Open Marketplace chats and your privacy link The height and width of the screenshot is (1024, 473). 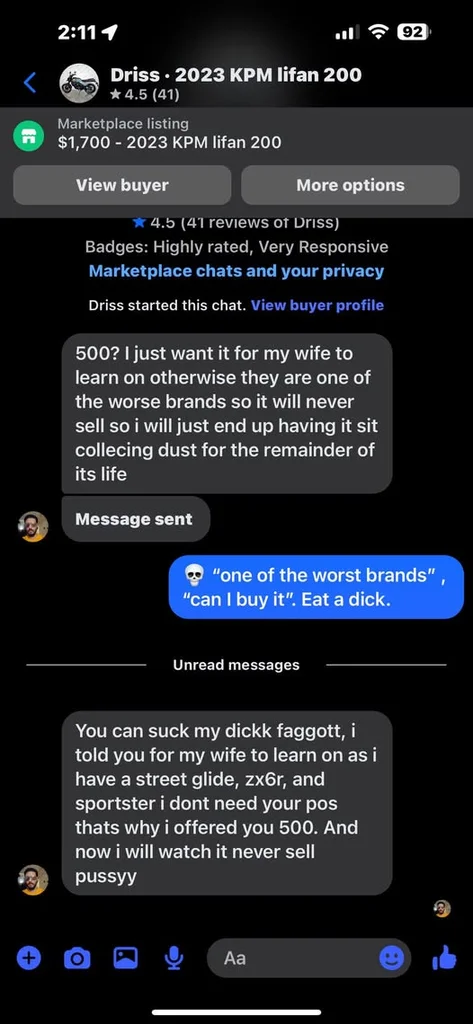tap(236, 271)
